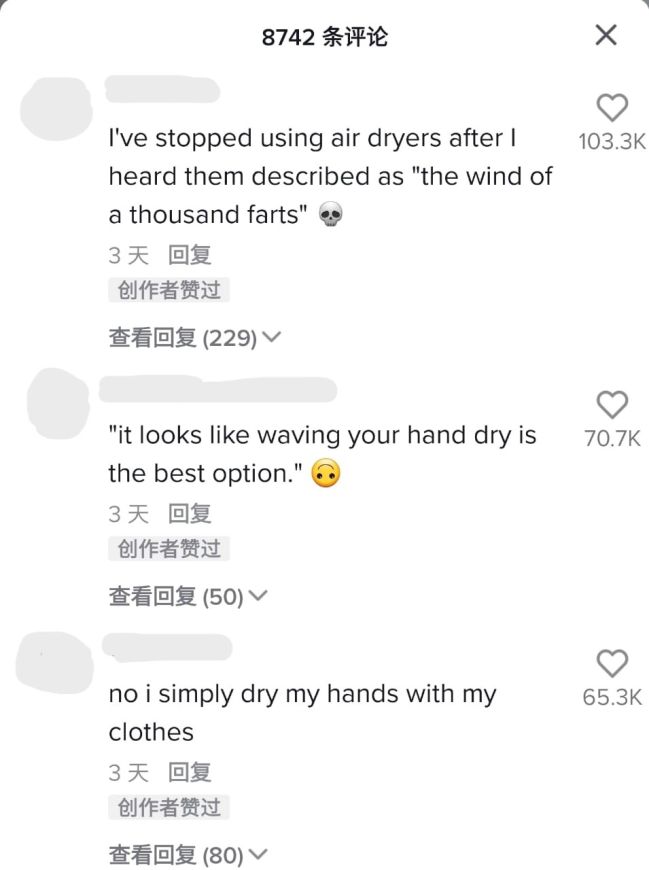Image resolution: width=649 pixels, height=870 pixels.
Task: Like the "waving your hand dry" comment
Action: (611, 405)
